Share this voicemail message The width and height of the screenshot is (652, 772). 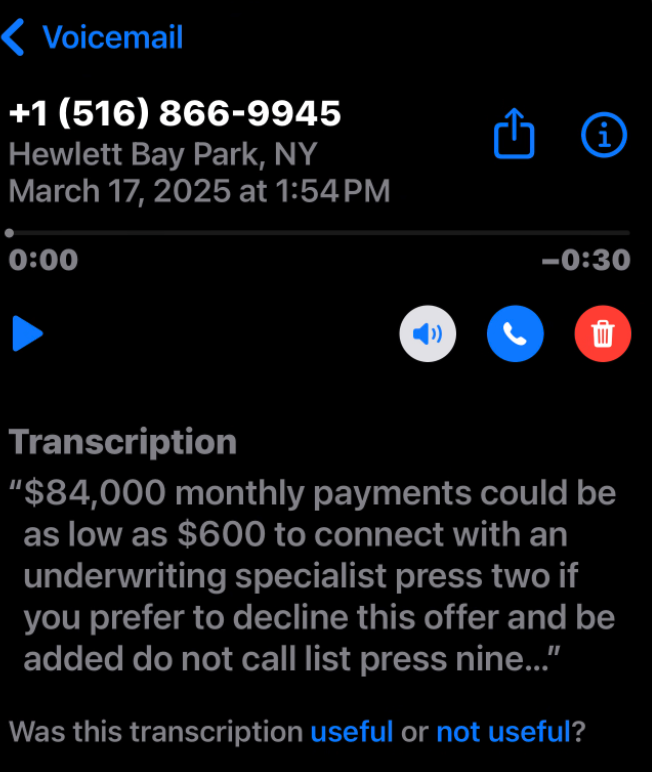tap(515, 135)
